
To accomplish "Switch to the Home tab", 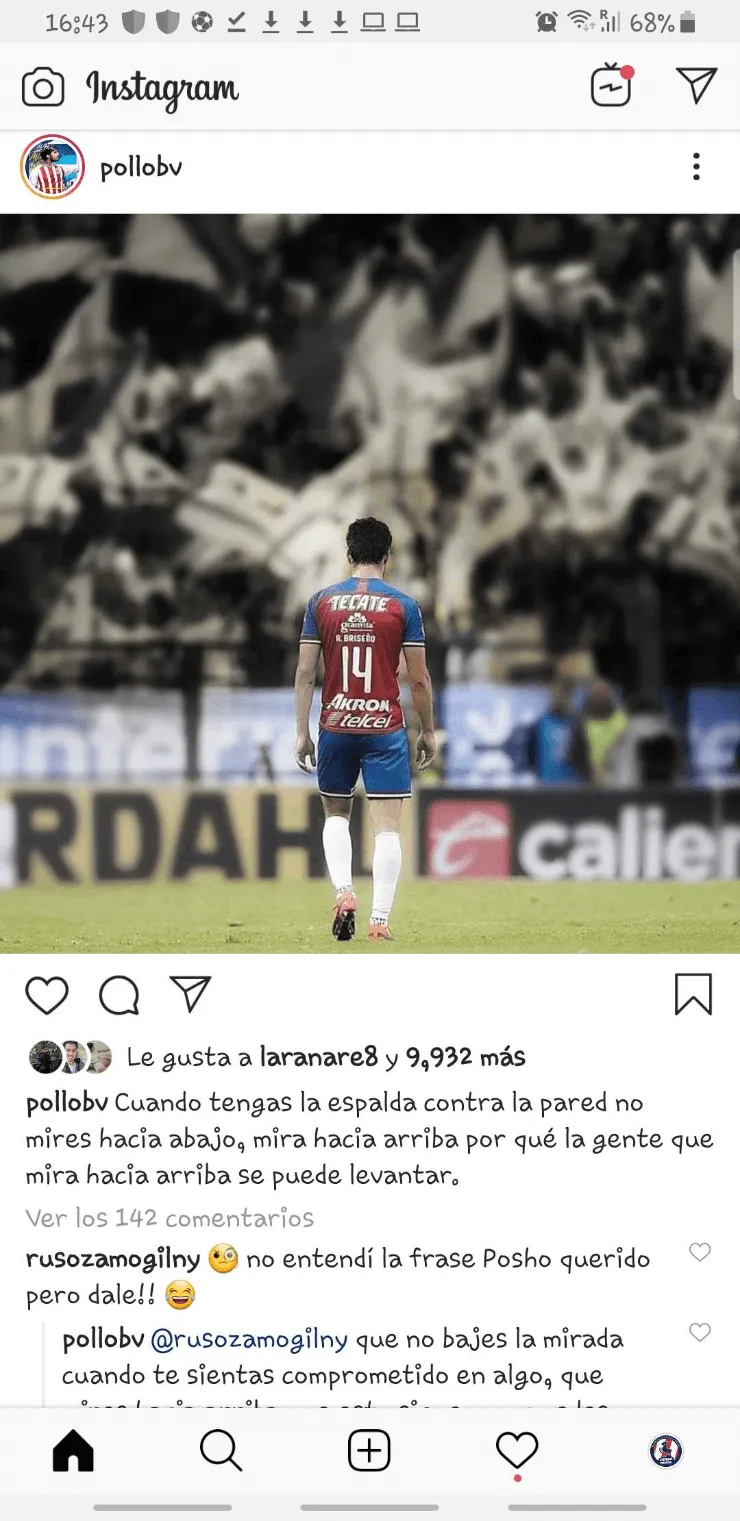I will [x=73, y=1450].
